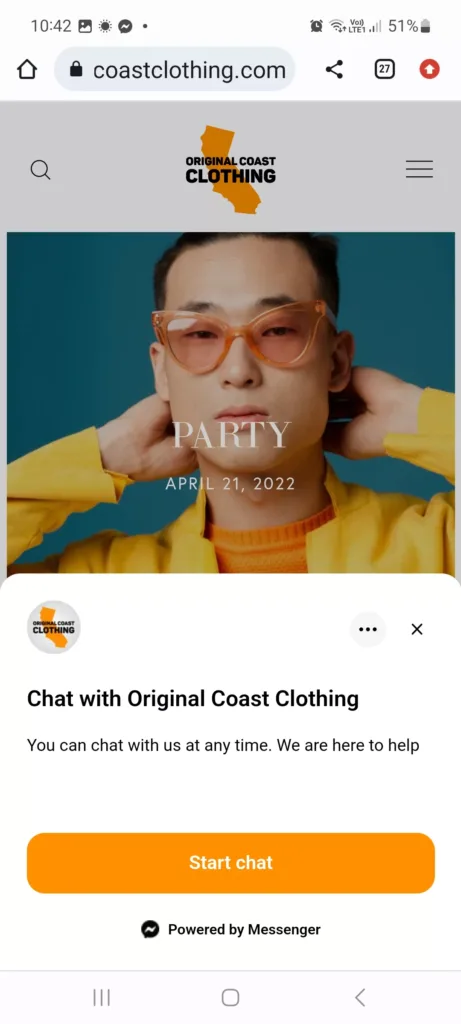Close the Messenger chat panel
The image size is (461, 1024).
(x=417, y=629)
